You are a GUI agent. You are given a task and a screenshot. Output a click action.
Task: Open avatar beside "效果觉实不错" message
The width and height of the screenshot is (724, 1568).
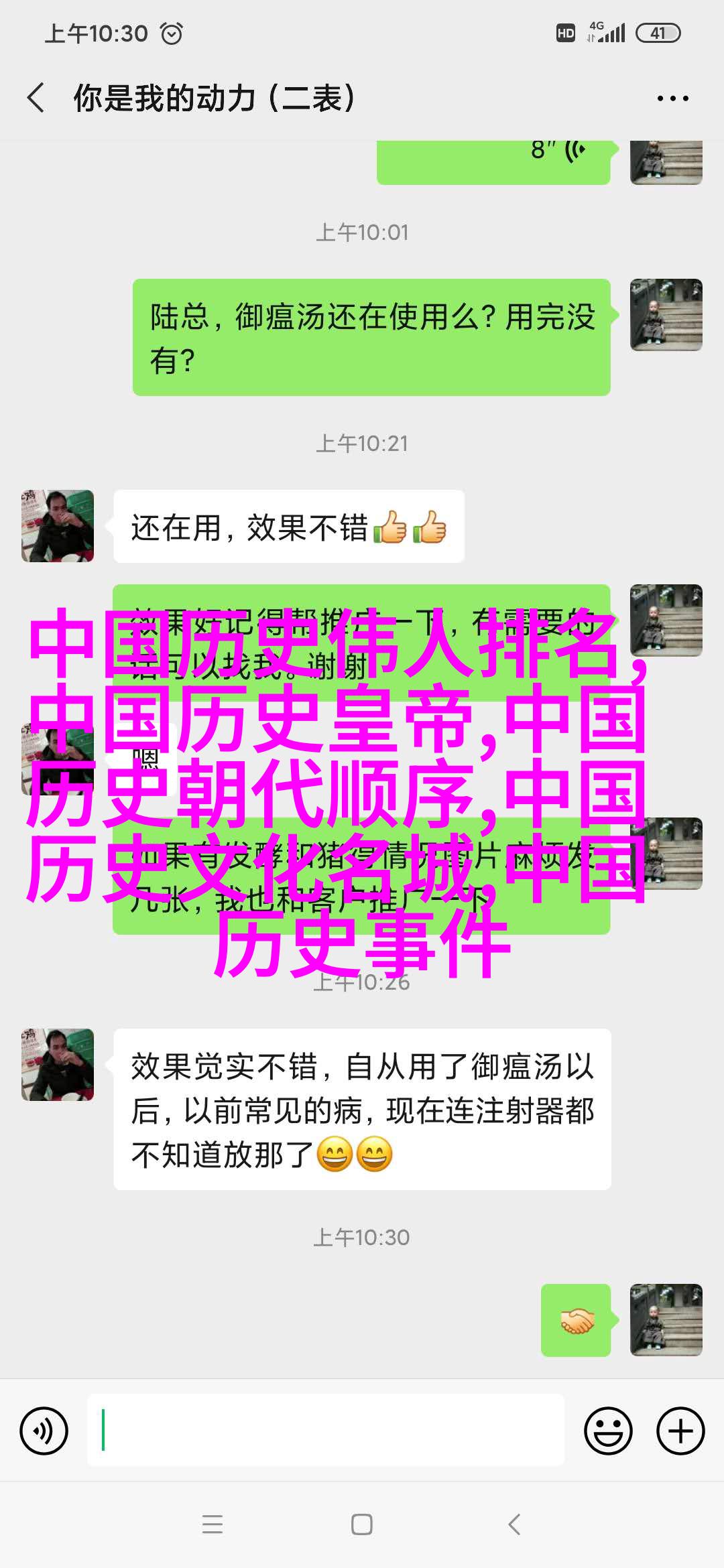[58, 1065]
